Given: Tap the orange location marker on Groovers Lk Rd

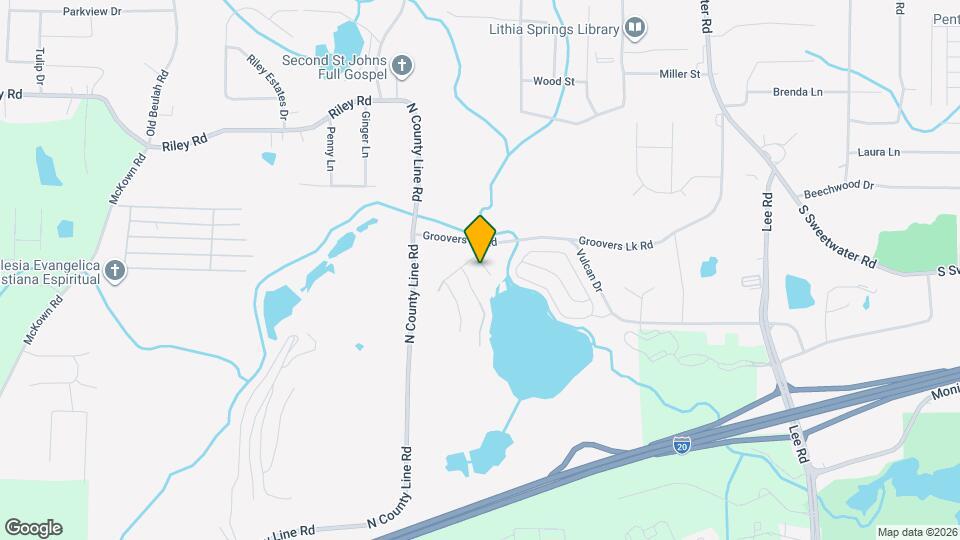Looking at the screenshot, I should [x=480, y=239].
